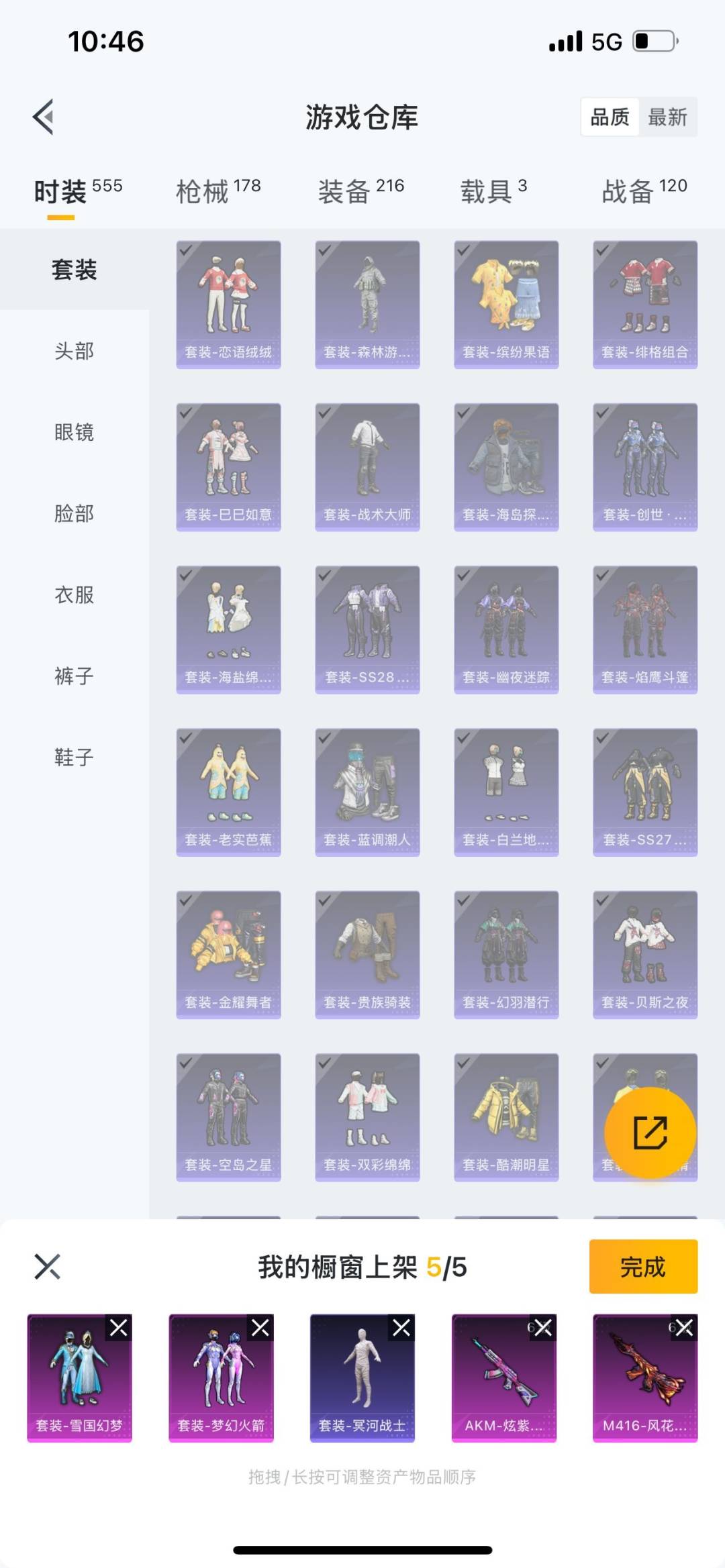The height and width of the screenshot is (1568, 725).
Task: Select the 眼镜 category
Action: pyautogui.click(x=74, y=432)
